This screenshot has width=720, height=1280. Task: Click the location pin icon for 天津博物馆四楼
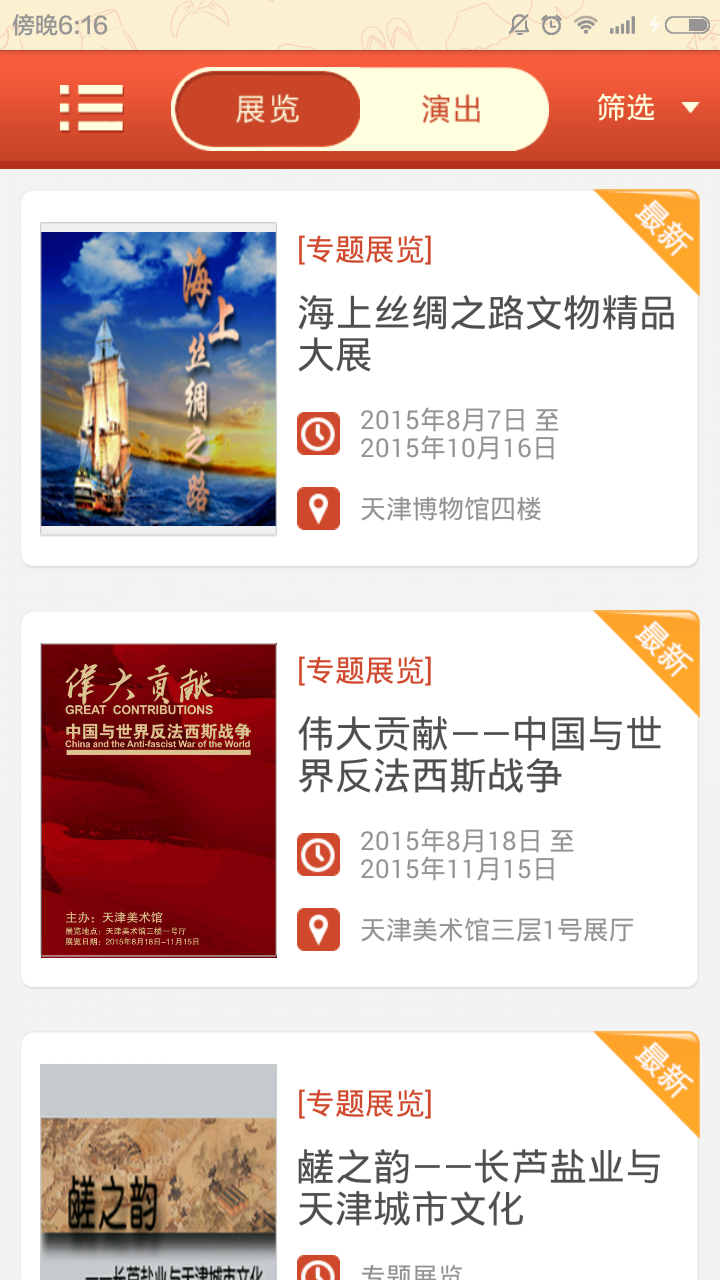(317, 508)
